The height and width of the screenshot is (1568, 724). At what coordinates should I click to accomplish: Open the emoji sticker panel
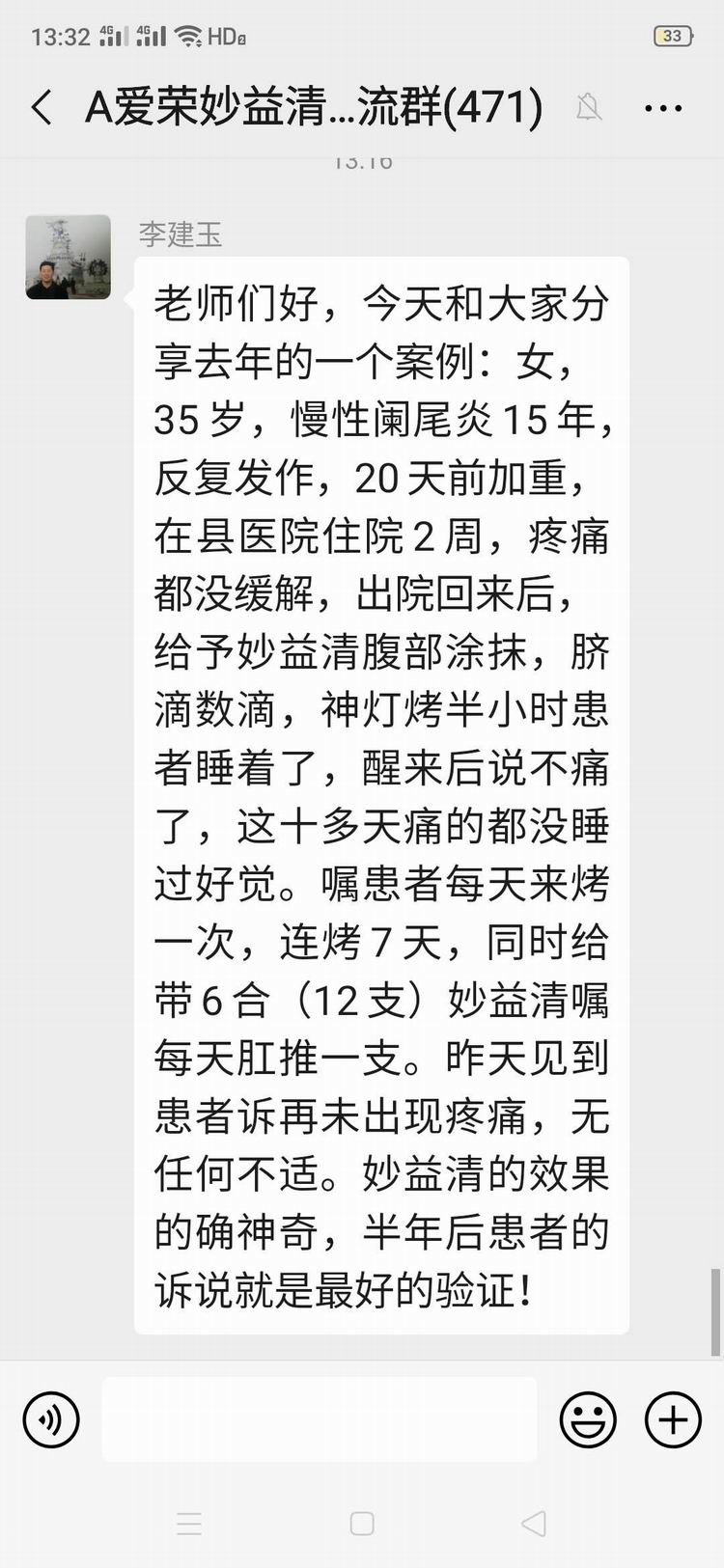pyautogui.click(x=588, y=1419)
